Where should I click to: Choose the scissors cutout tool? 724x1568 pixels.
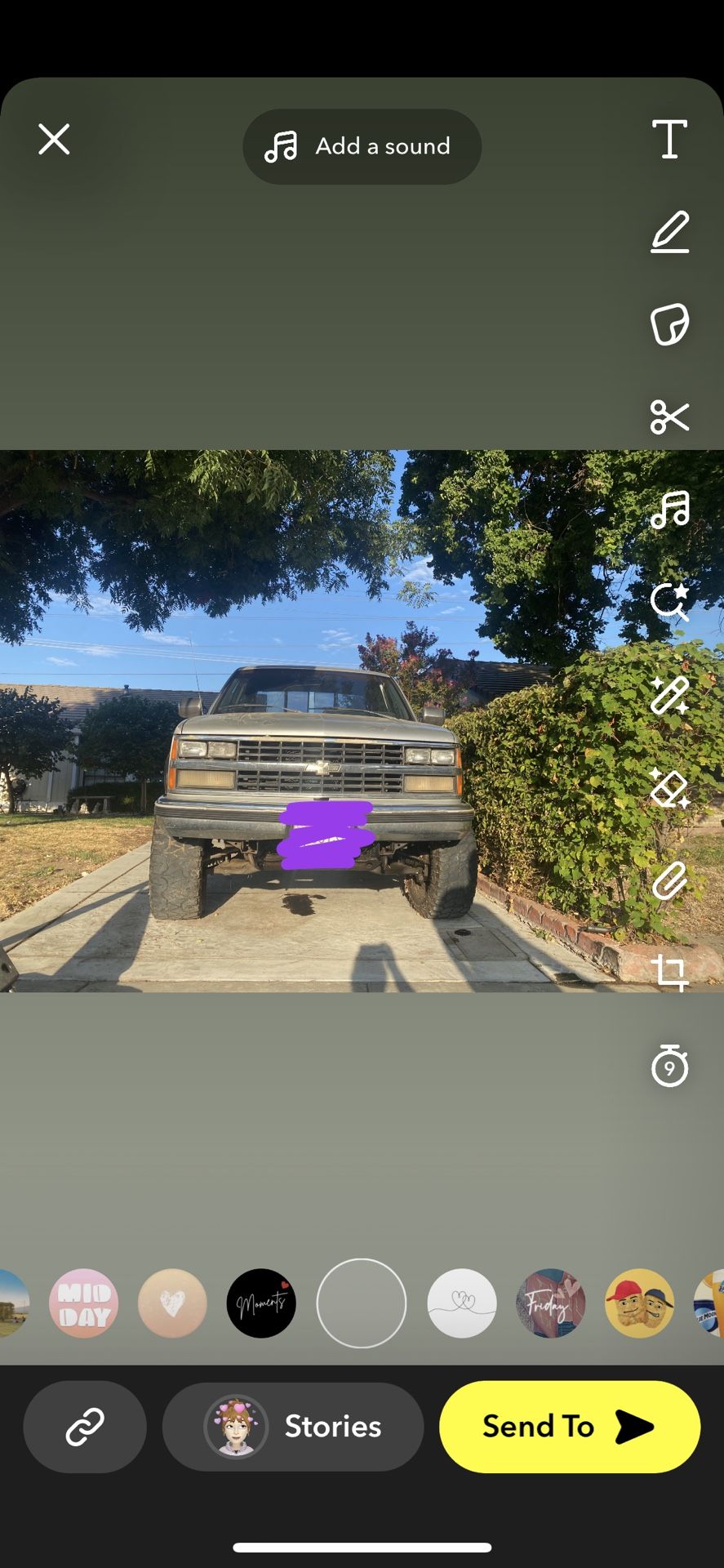(669, 416)
